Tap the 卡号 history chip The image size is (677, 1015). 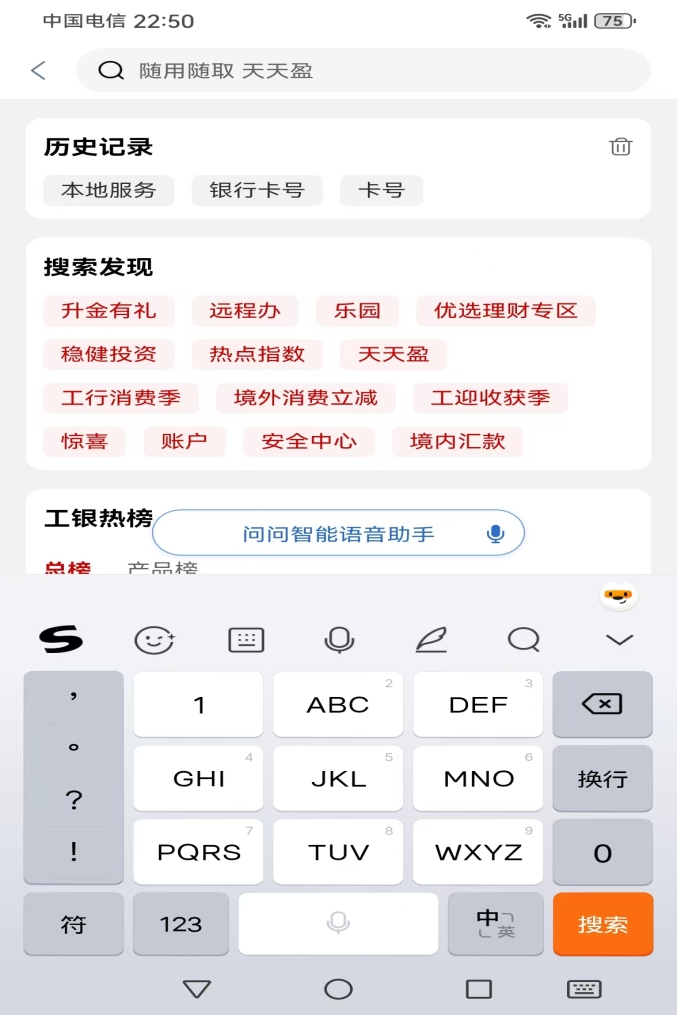pyautogui.click(x=381, y=190)
